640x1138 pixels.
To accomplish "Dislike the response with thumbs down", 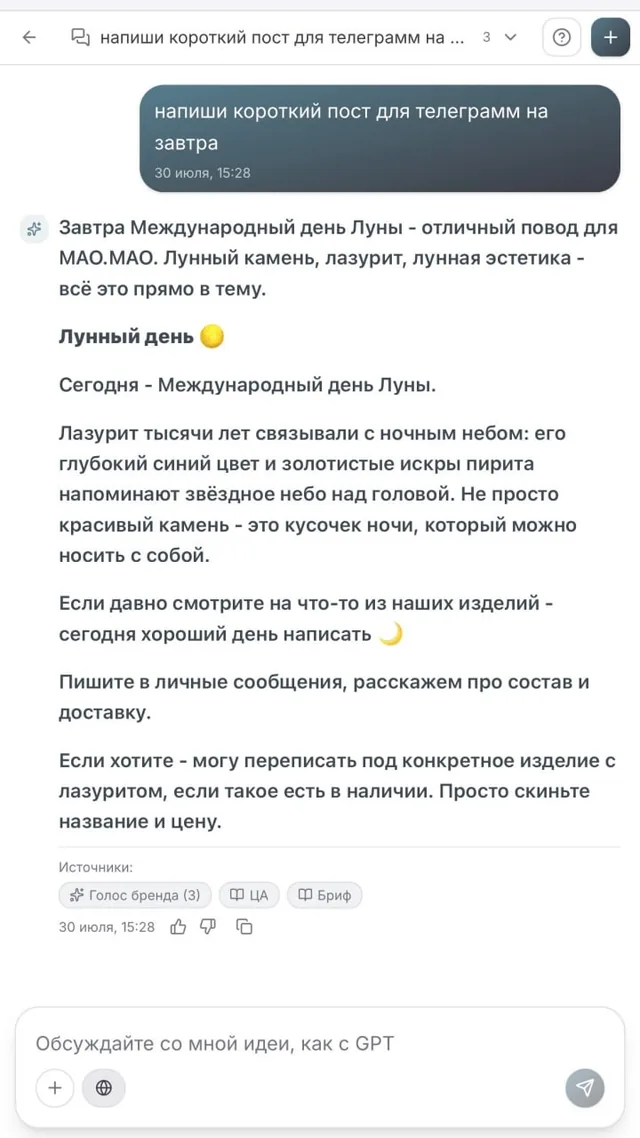I will click(x=208, y=927).
